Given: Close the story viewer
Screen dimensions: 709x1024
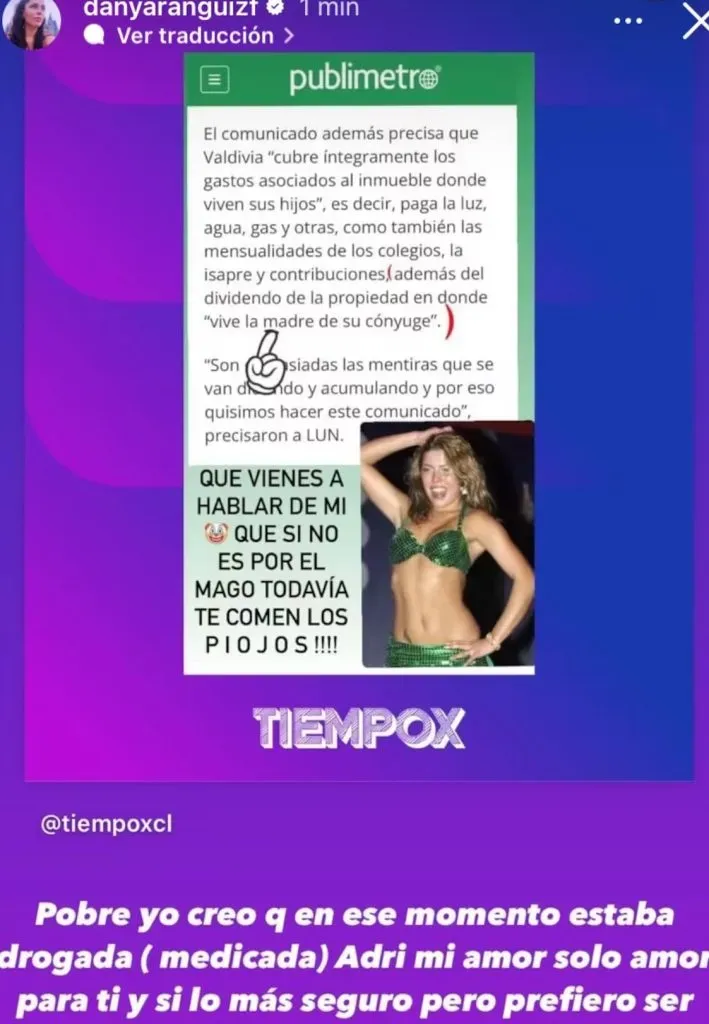Looking at the screenshot, I should point(695,22).
